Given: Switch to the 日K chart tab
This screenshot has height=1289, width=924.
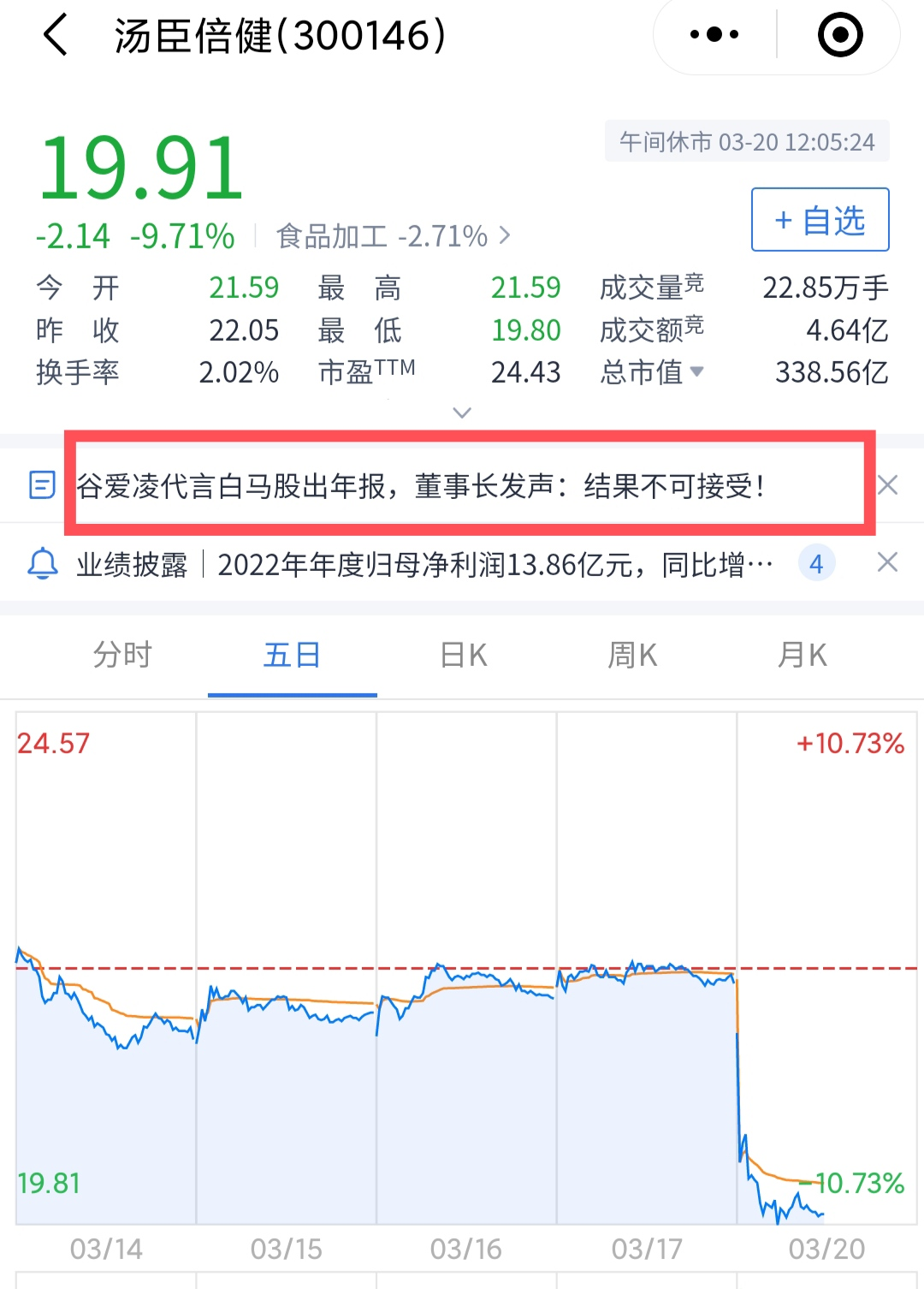Looking at the screenshot, I should [463, 656].
